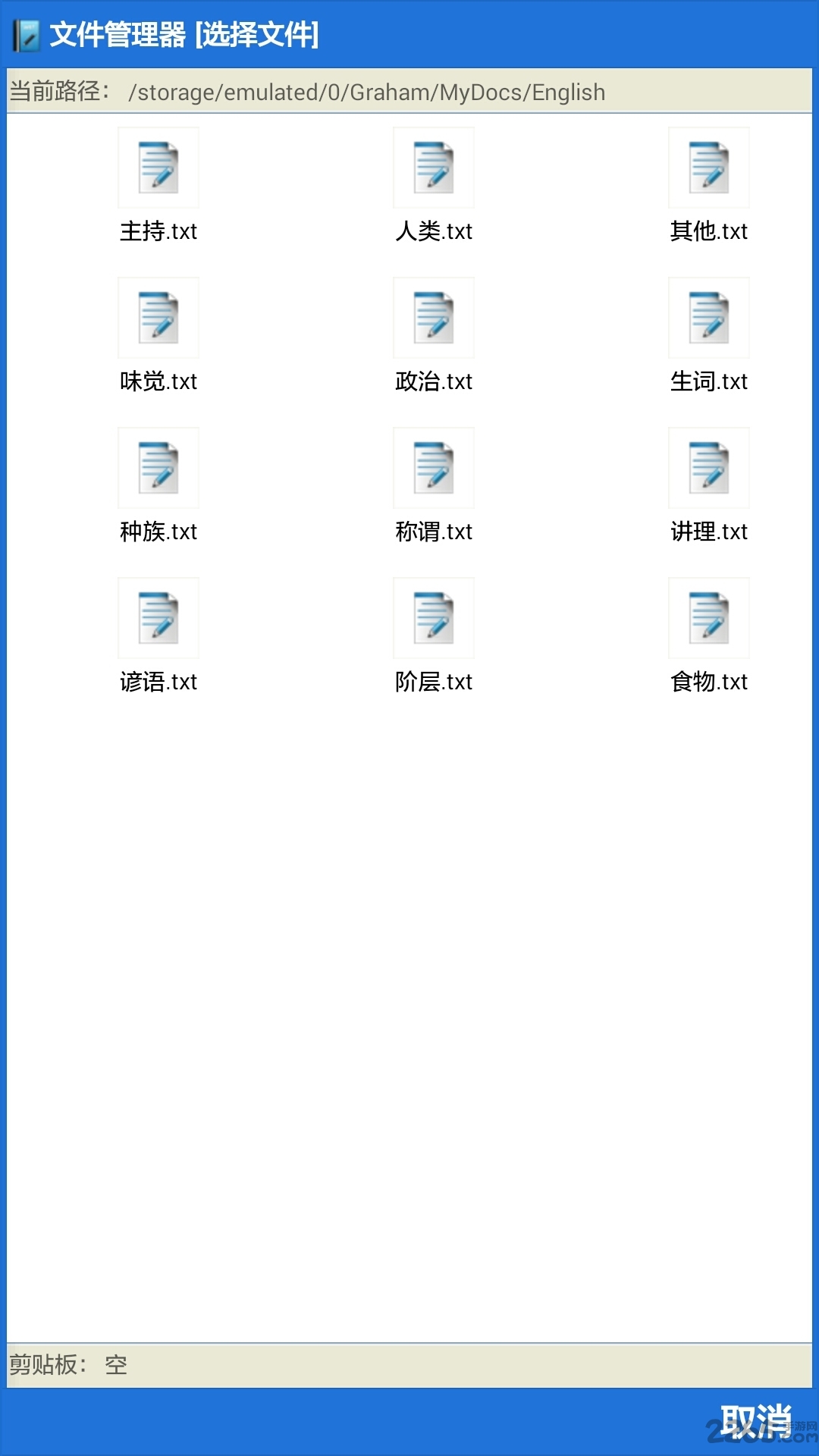Open the 讲理.txt file icon
This screenshot has width=819, height=1456.
click(x=708, y=468)
